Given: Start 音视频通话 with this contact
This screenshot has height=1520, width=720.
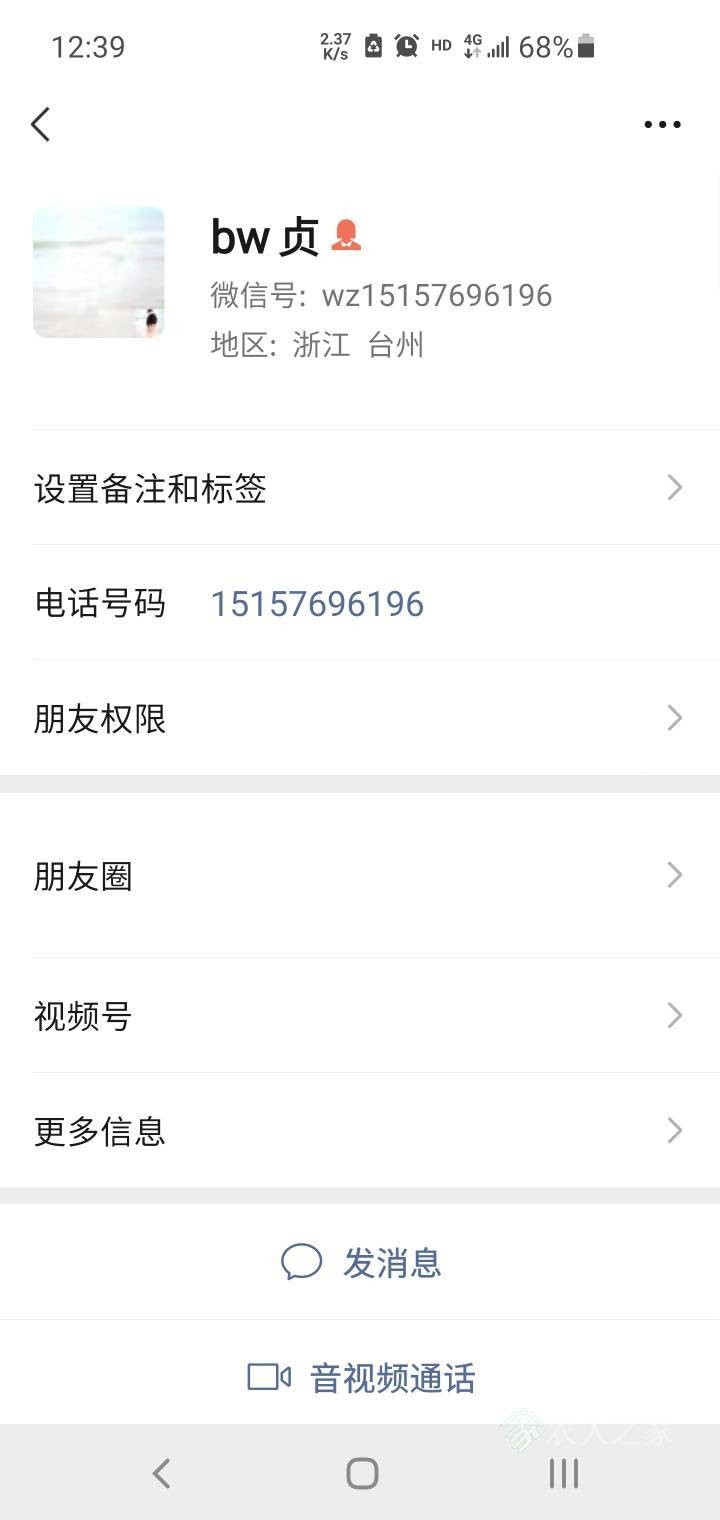Looking at the screenshot, I should tap(360, 1377).
